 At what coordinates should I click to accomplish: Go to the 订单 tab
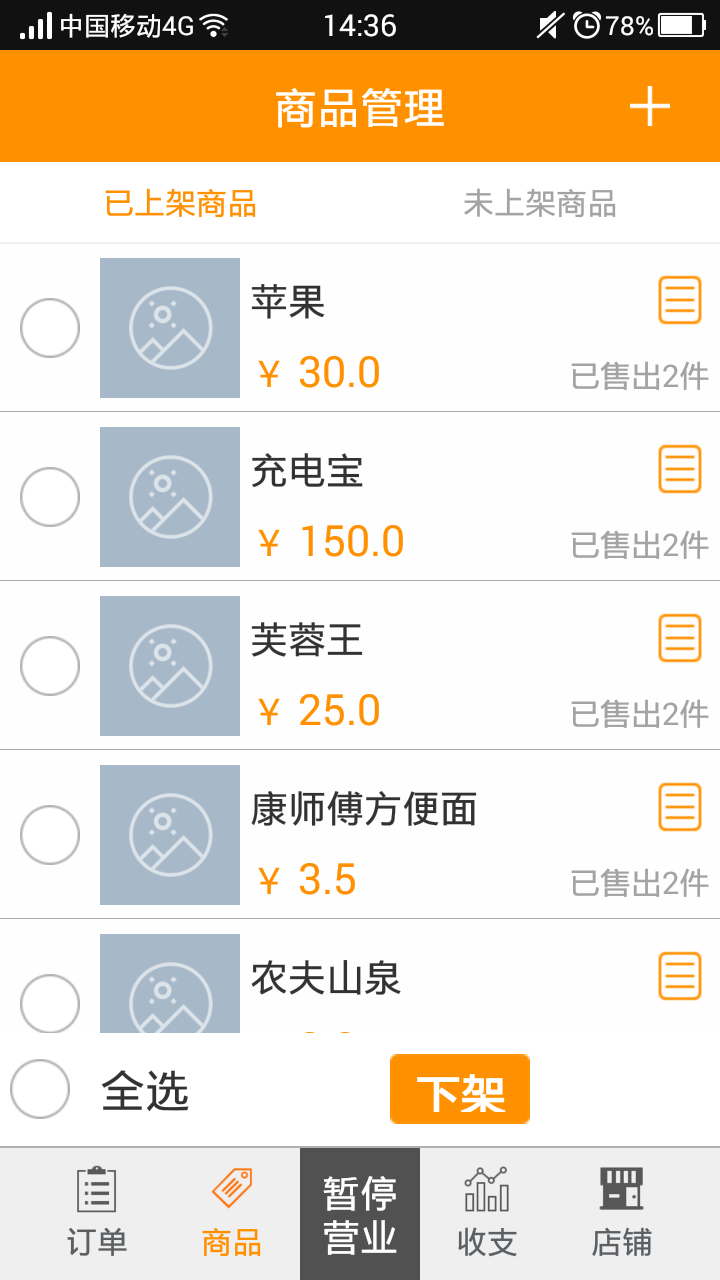click(x=97, y=1214)
